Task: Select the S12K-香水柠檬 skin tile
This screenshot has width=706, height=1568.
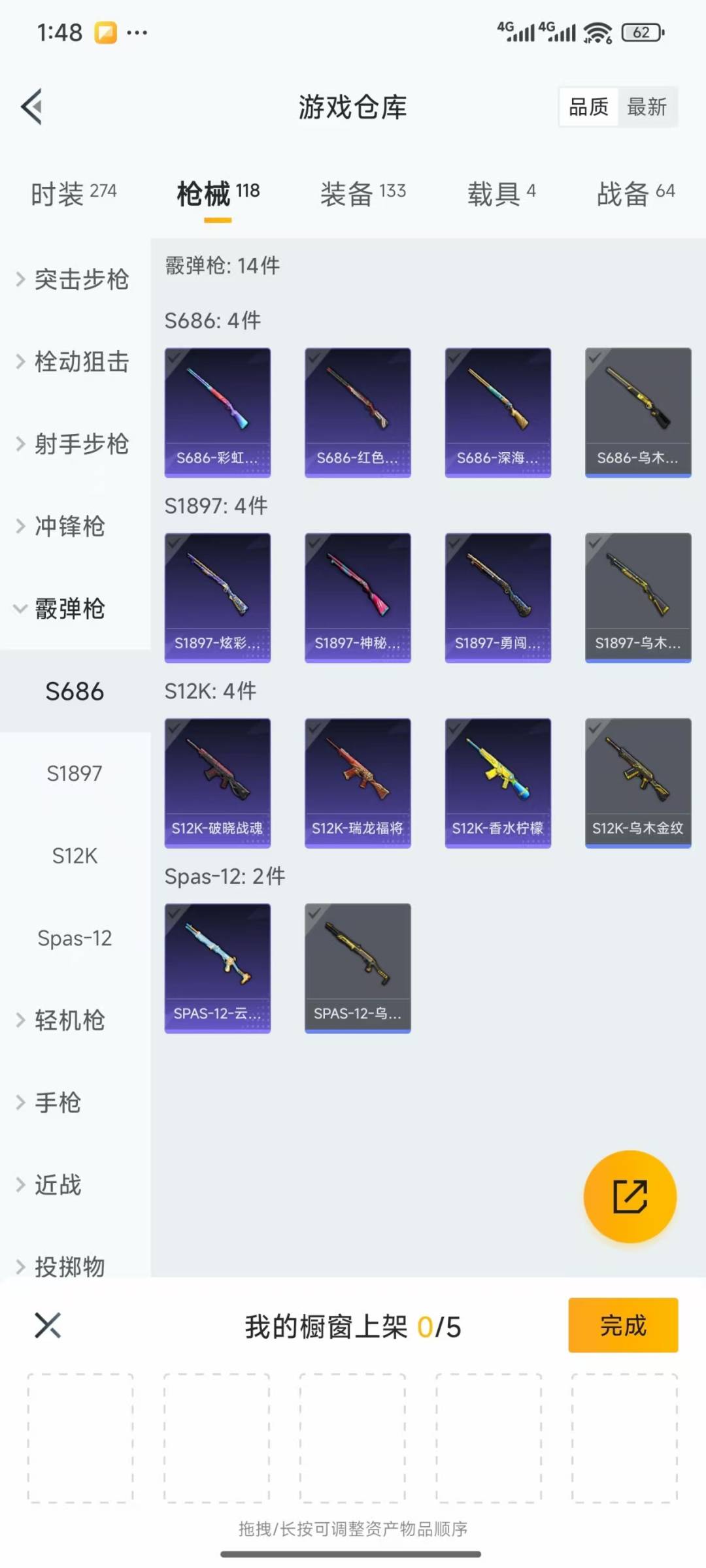Action: point(497,783)
